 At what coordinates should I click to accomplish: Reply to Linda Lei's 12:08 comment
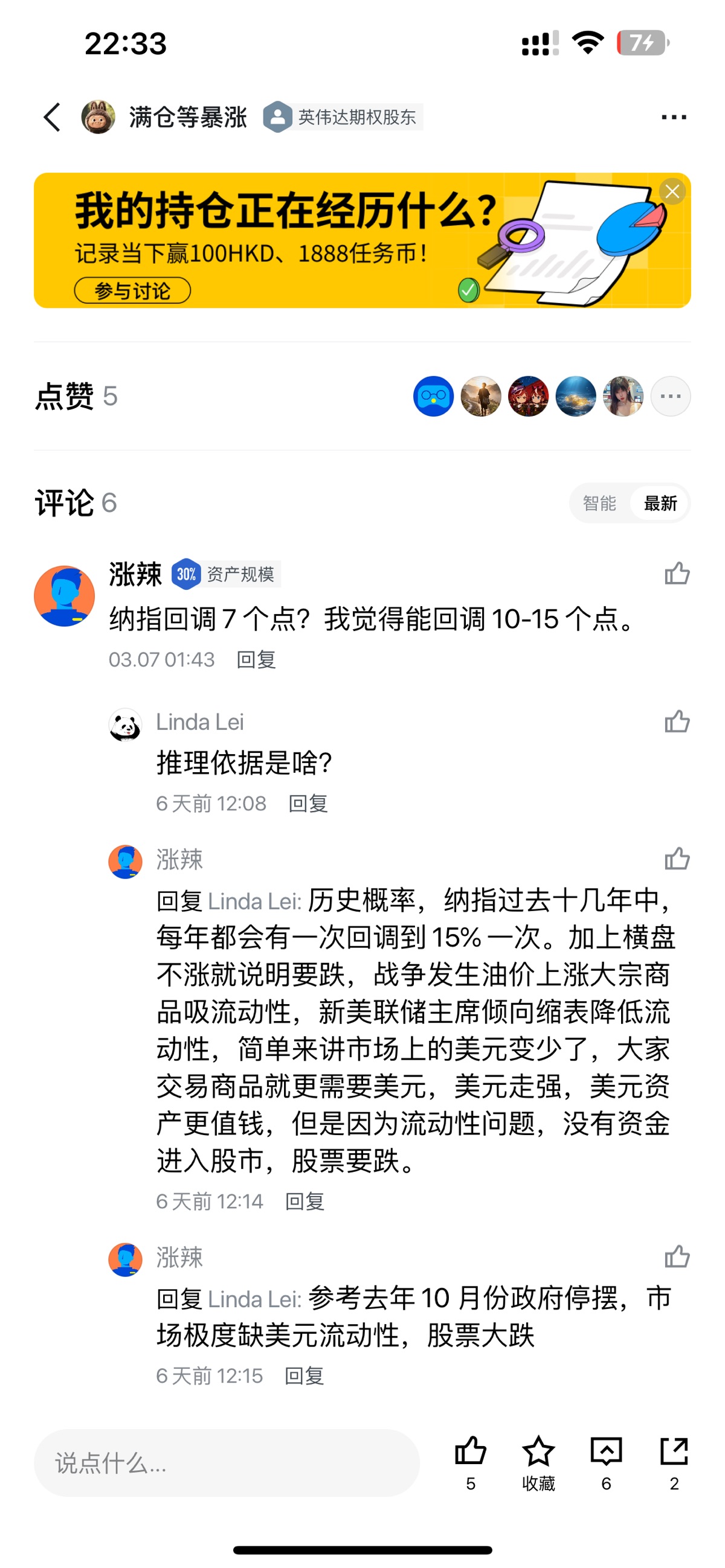pos(308,804)
